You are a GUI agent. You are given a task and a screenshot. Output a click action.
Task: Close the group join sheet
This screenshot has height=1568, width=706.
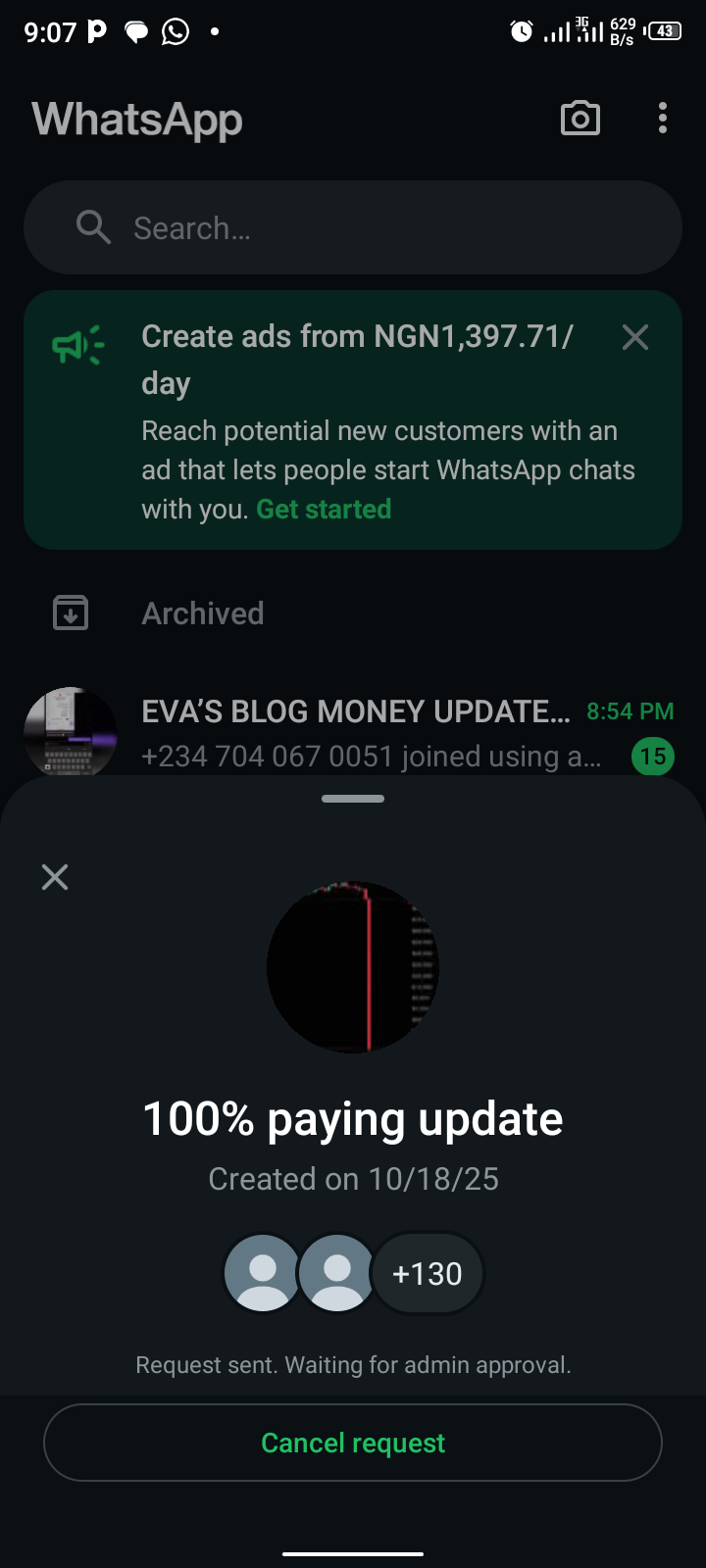55,877
